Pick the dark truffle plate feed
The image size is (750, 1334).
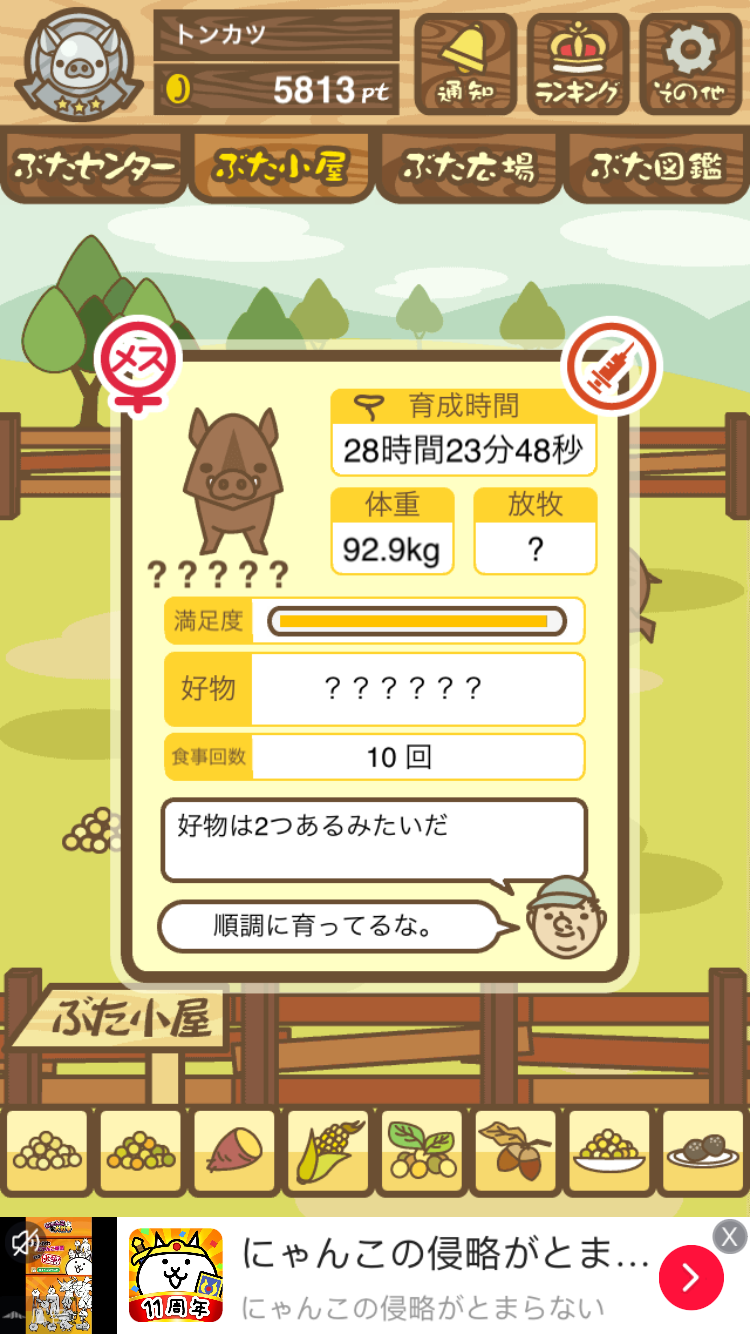point(702,1152)
